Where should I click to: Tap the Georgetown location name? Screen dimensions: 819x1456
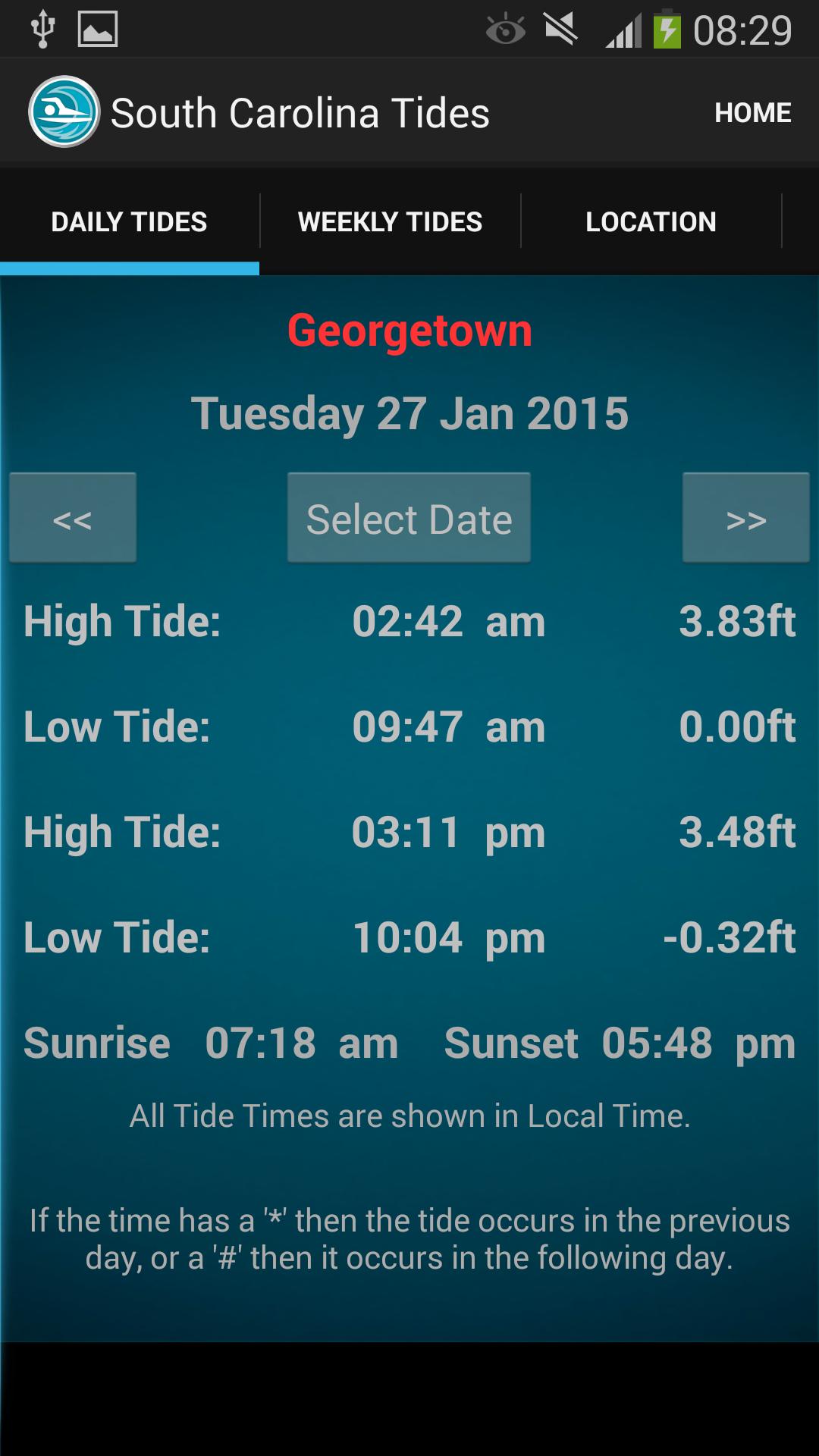[409, 330]
